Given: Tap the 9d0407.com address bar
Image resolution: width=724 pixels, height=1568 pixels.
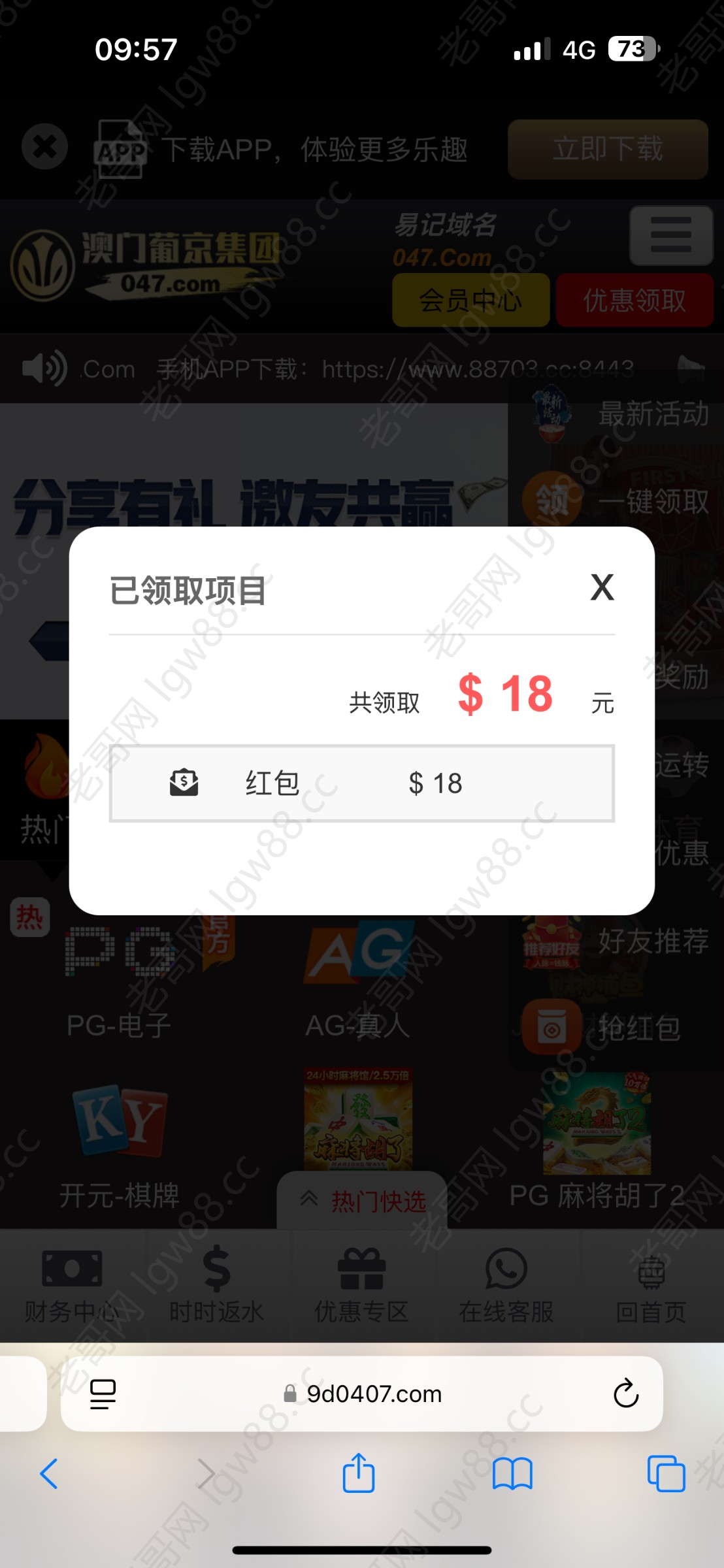Looking at the screenshot, I should click(363, 1394).
